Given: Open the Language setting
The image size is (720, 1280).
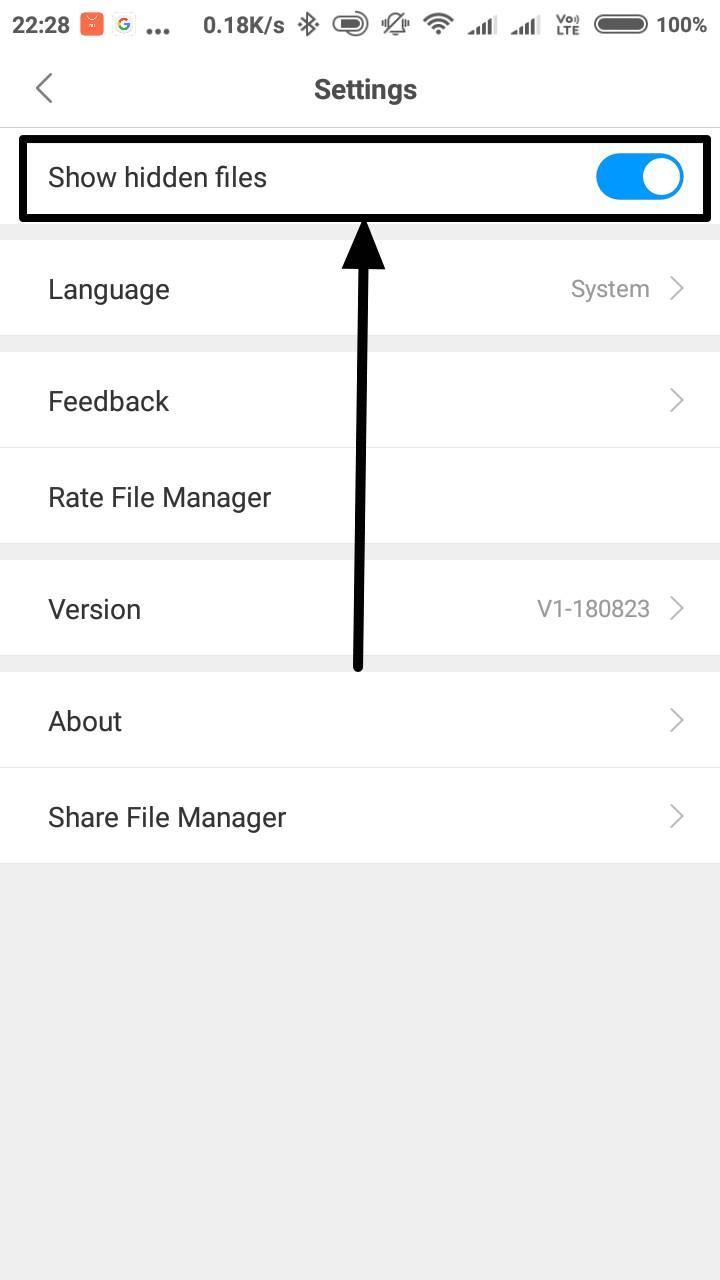Looking at the screenshot, I should pos(360,289).
